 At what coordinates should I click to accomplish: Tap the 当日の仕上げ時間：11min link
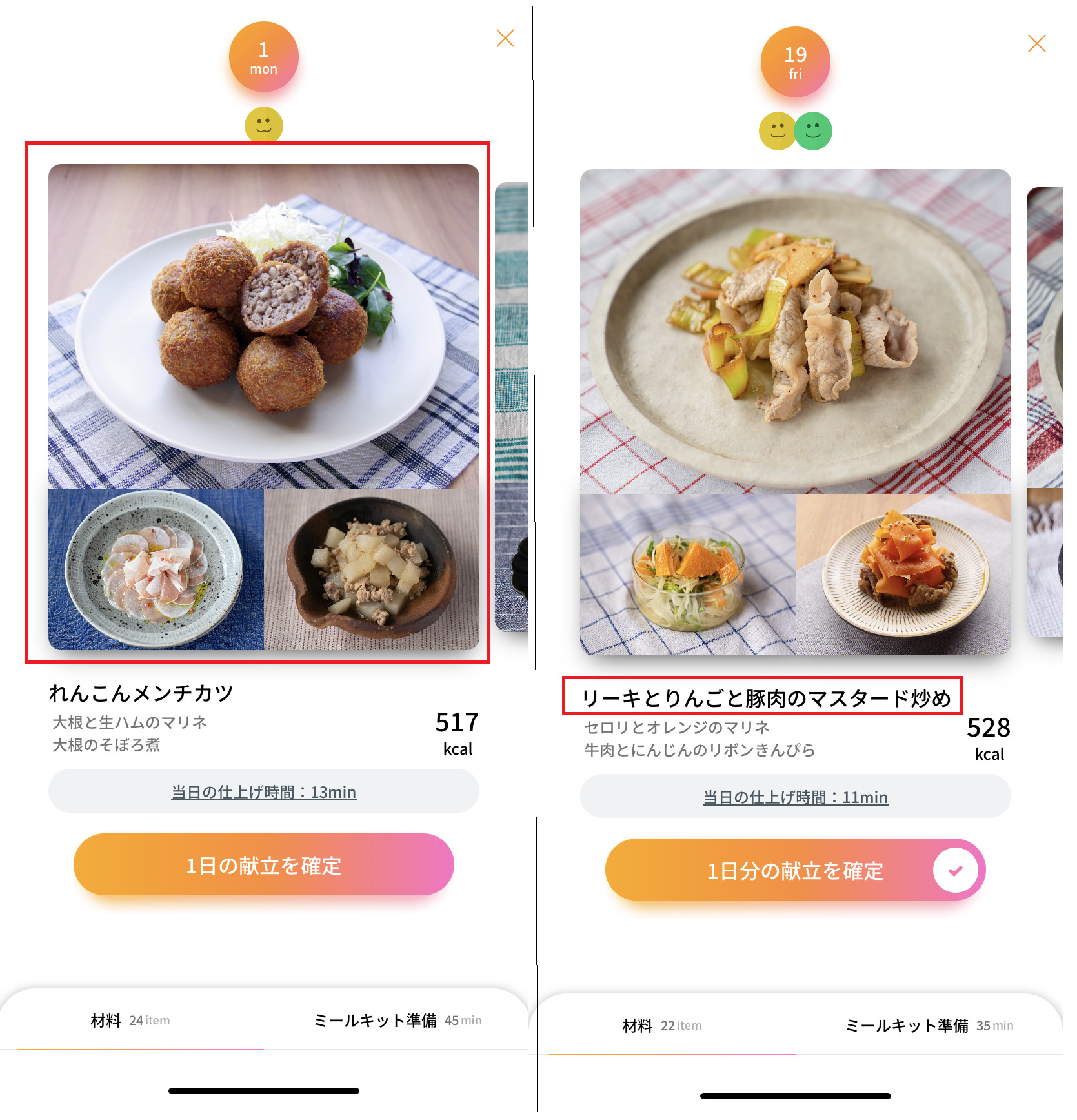795,797
